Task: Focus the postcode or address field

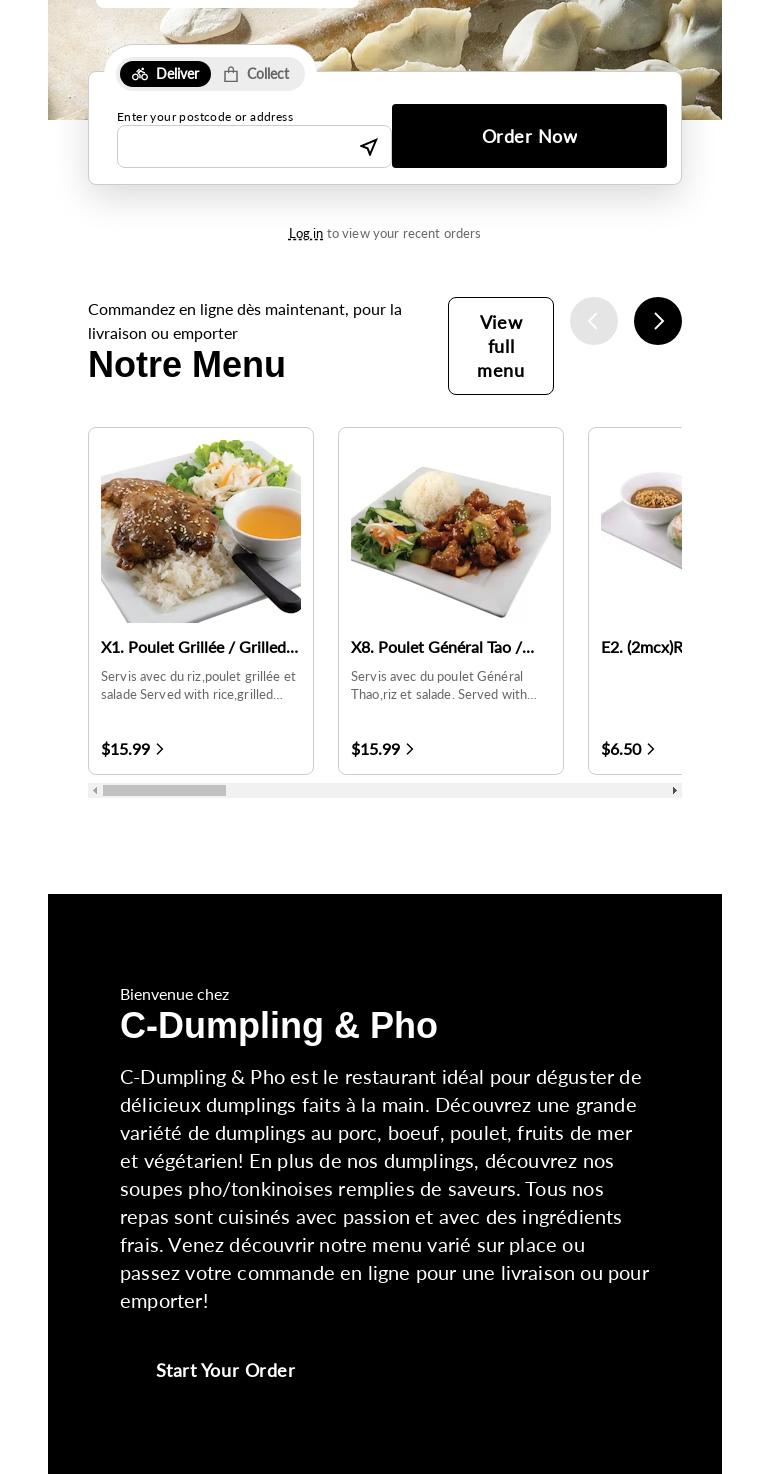Action: click(236, 147)
